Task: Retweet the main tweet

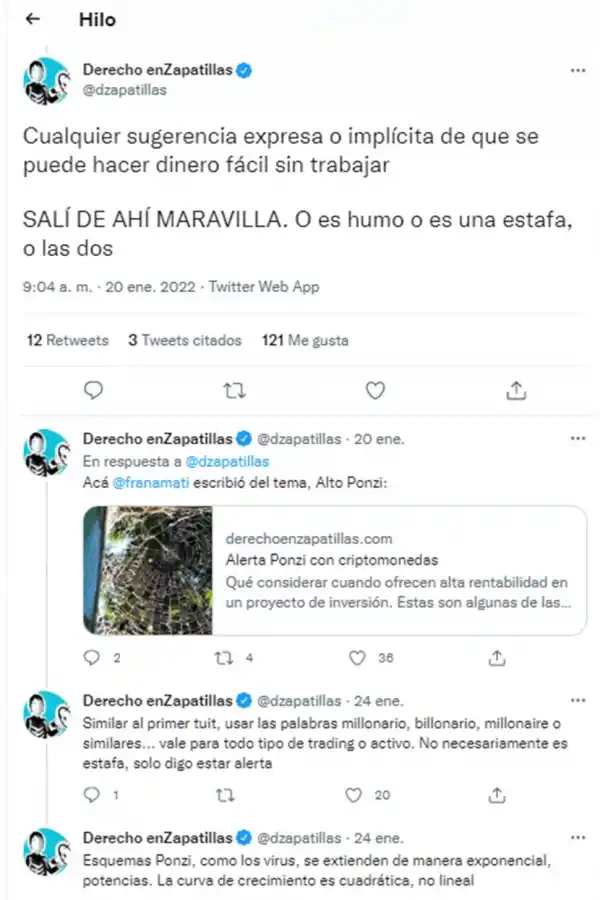Action: (x=233, y=390)
